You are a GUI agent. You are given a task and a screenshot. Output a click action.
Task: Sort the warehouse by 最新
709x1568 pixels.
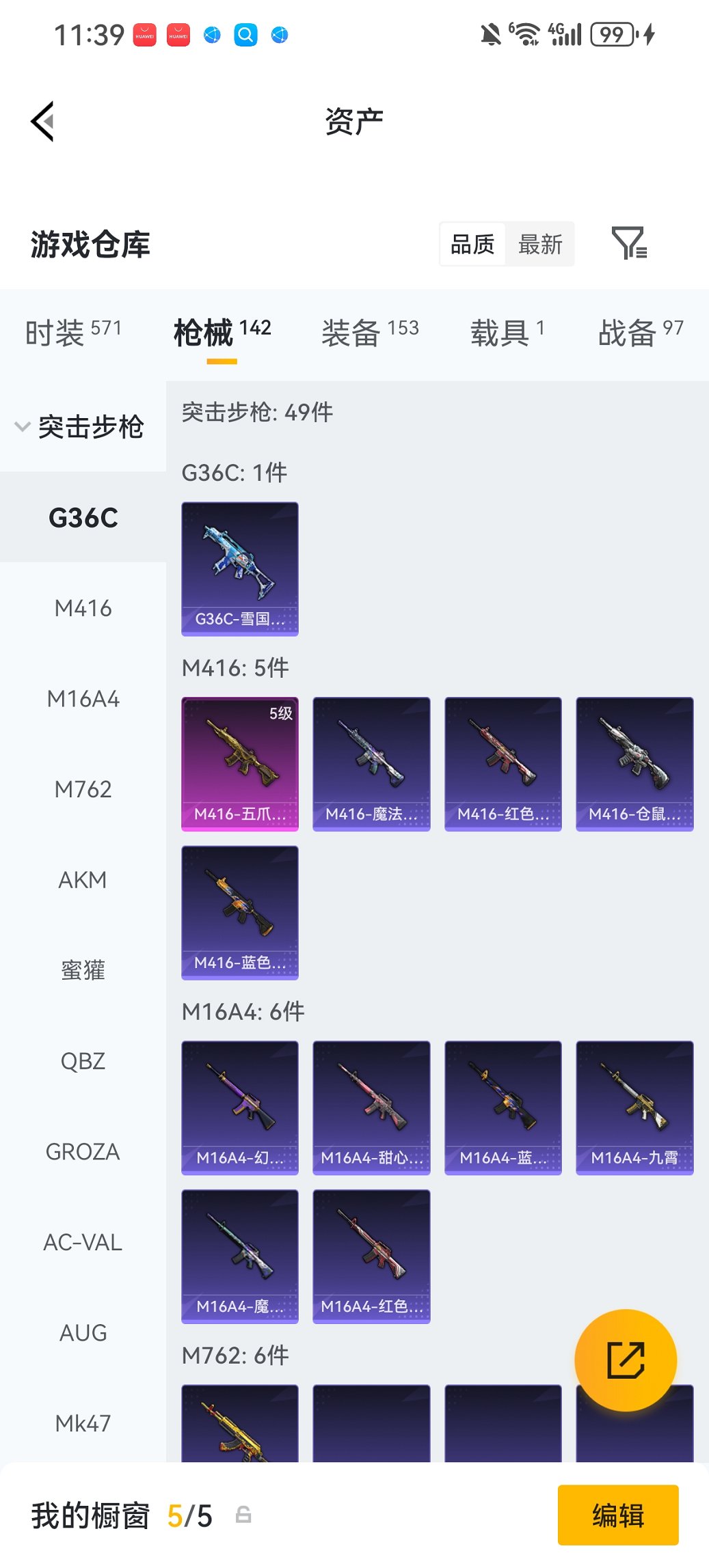[x=539, y=244]
